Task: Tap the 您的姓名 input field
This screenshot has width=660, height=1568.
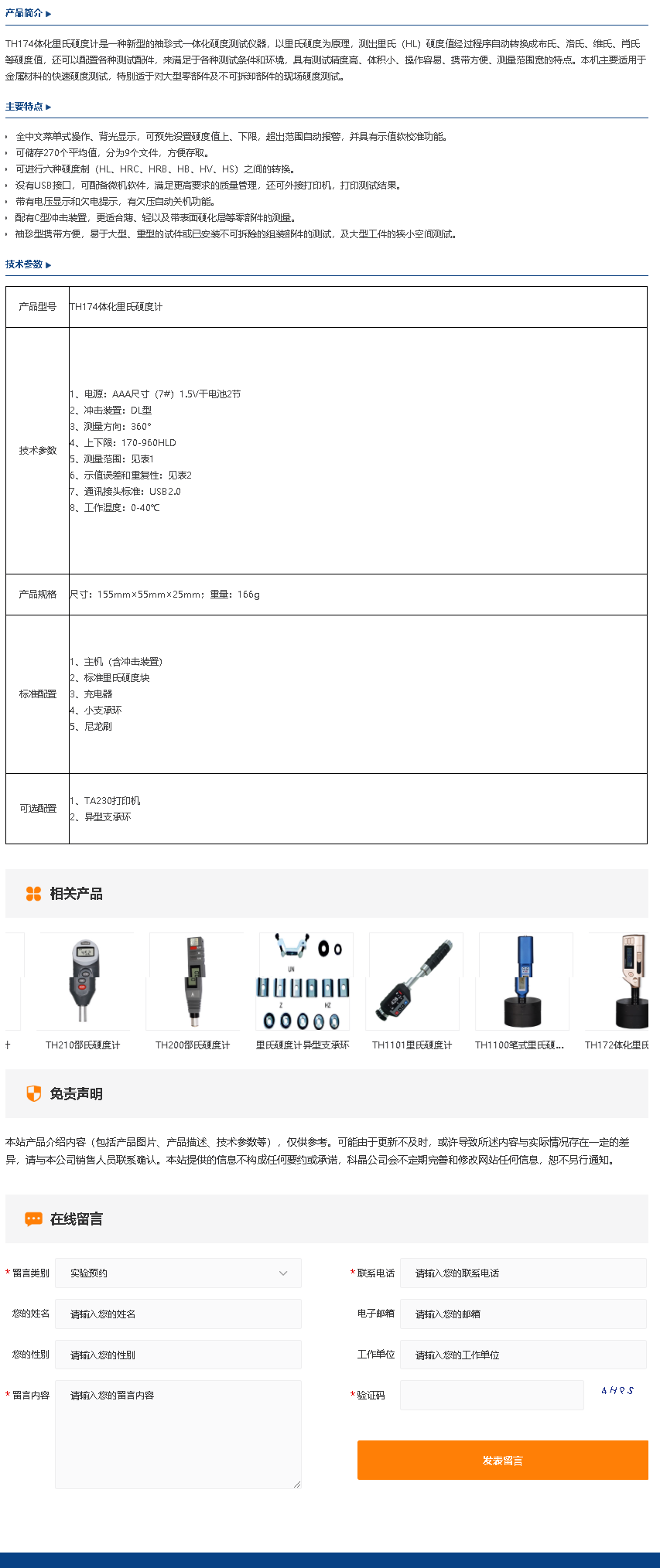Action: tap(178, 1314)
